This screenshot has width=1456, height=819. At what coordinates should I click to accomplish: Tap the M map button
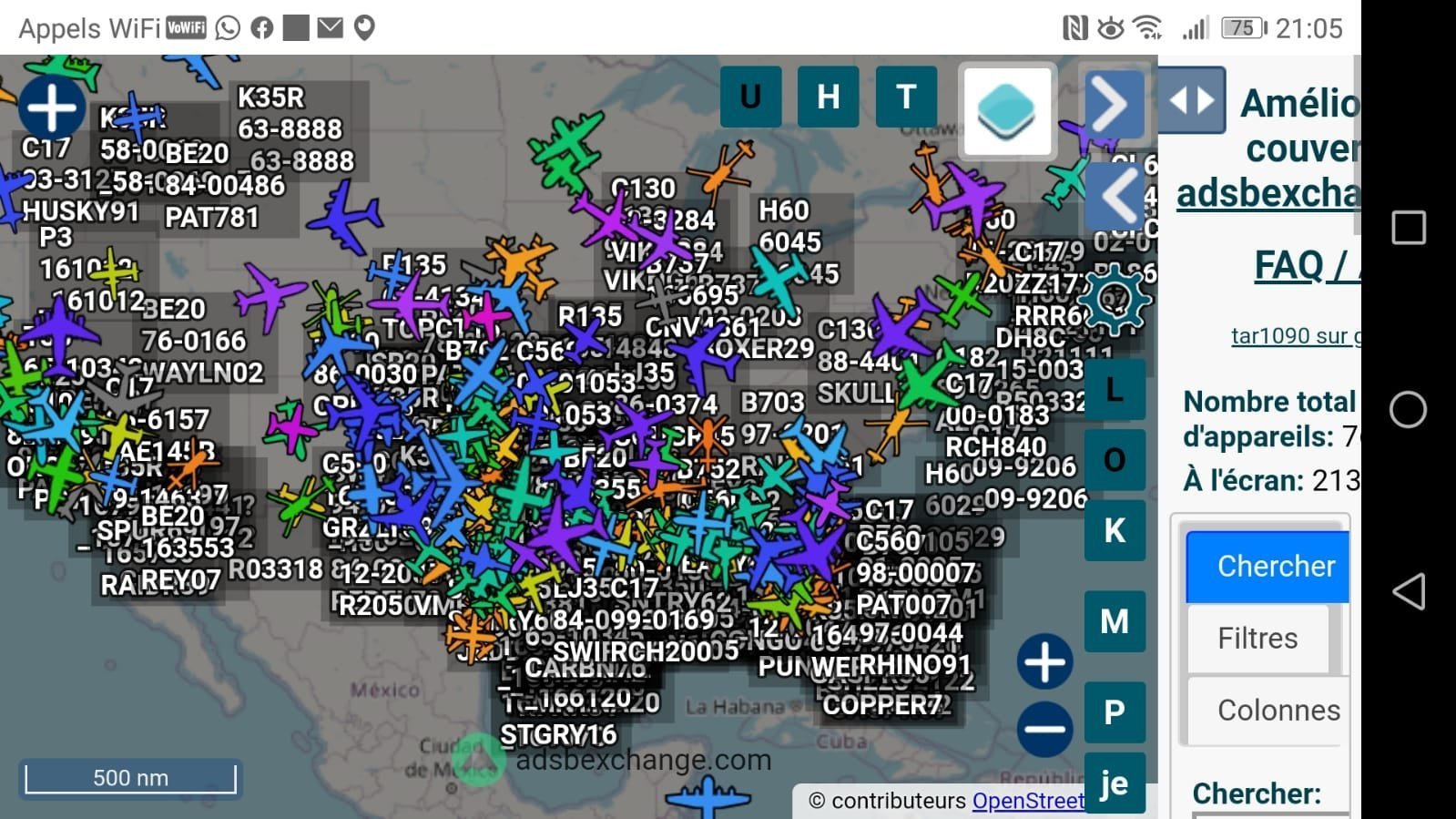point(1115,621)
